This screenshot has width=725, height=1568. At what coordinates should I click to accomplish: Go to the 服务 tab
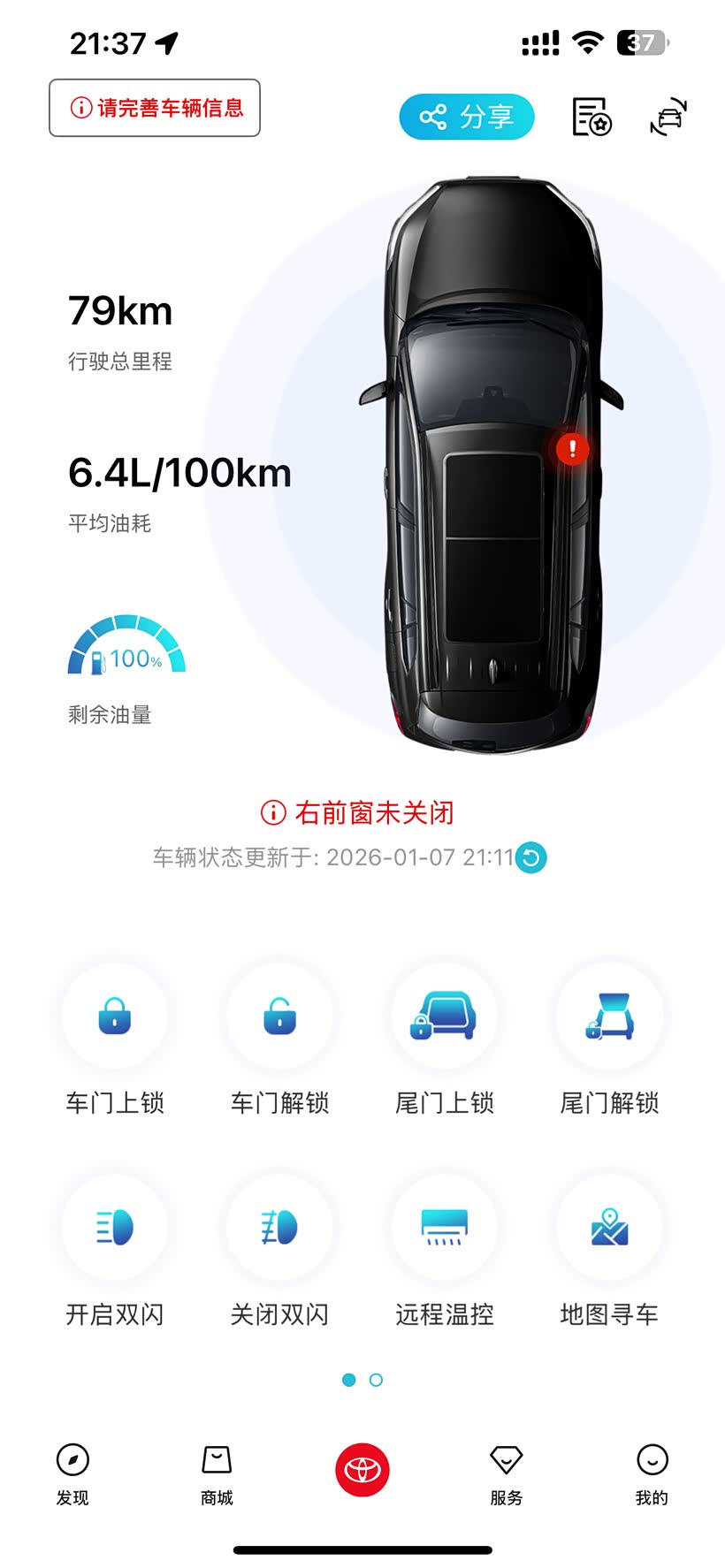pyautogui.click(x=507, y=1472)
